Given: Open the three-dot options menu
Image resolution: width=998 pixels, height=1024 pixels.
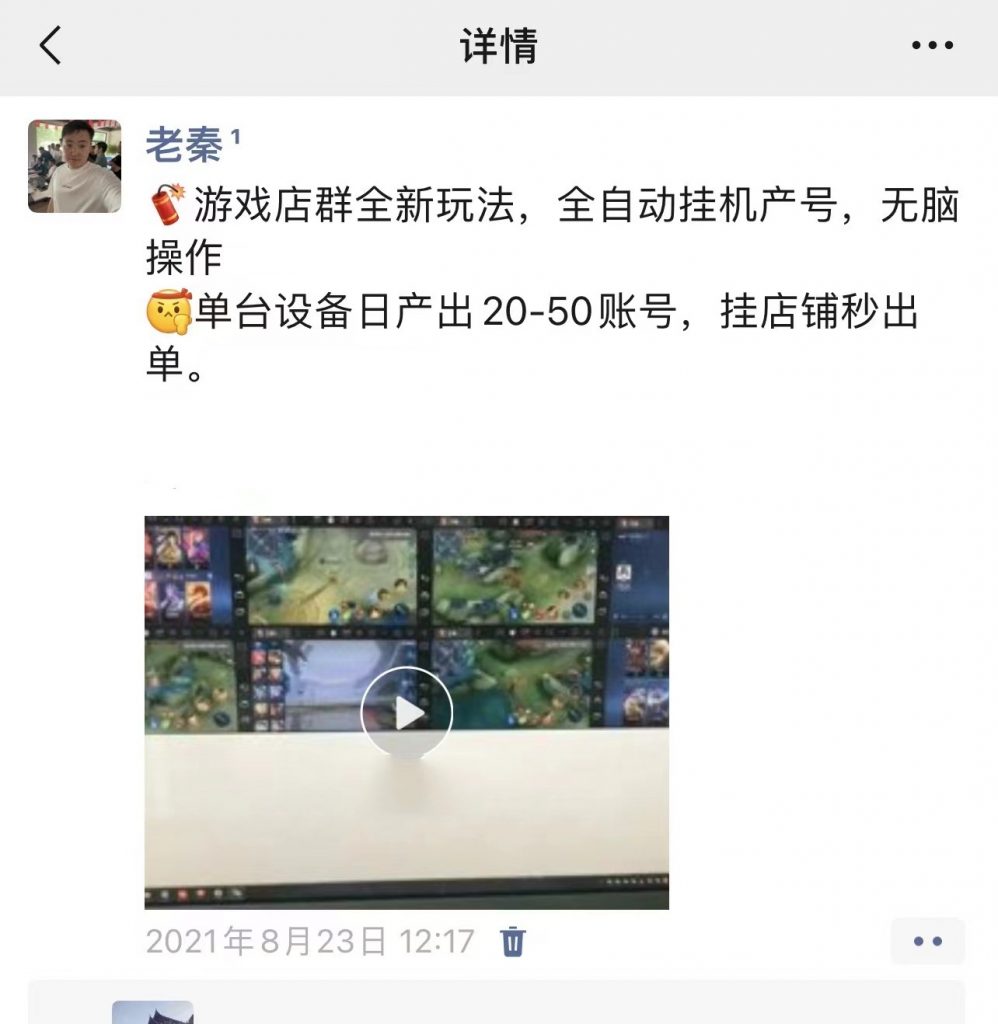Looking at the screenshot, I should click(x=930, y=44).
